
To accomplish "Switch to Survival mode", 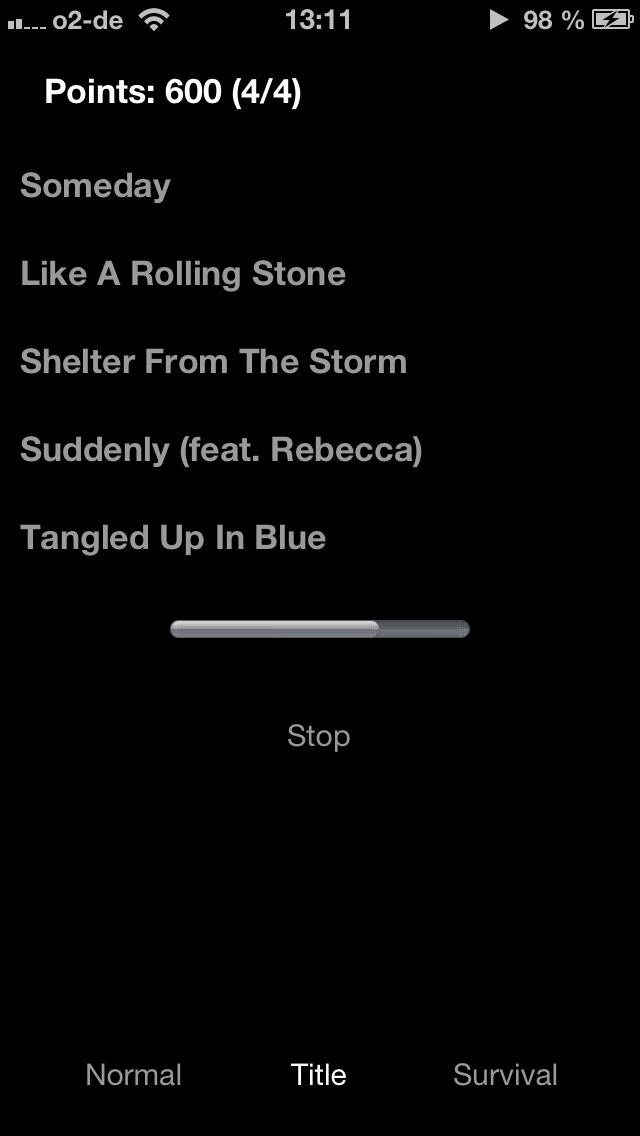I will [x=505, y=1074].
